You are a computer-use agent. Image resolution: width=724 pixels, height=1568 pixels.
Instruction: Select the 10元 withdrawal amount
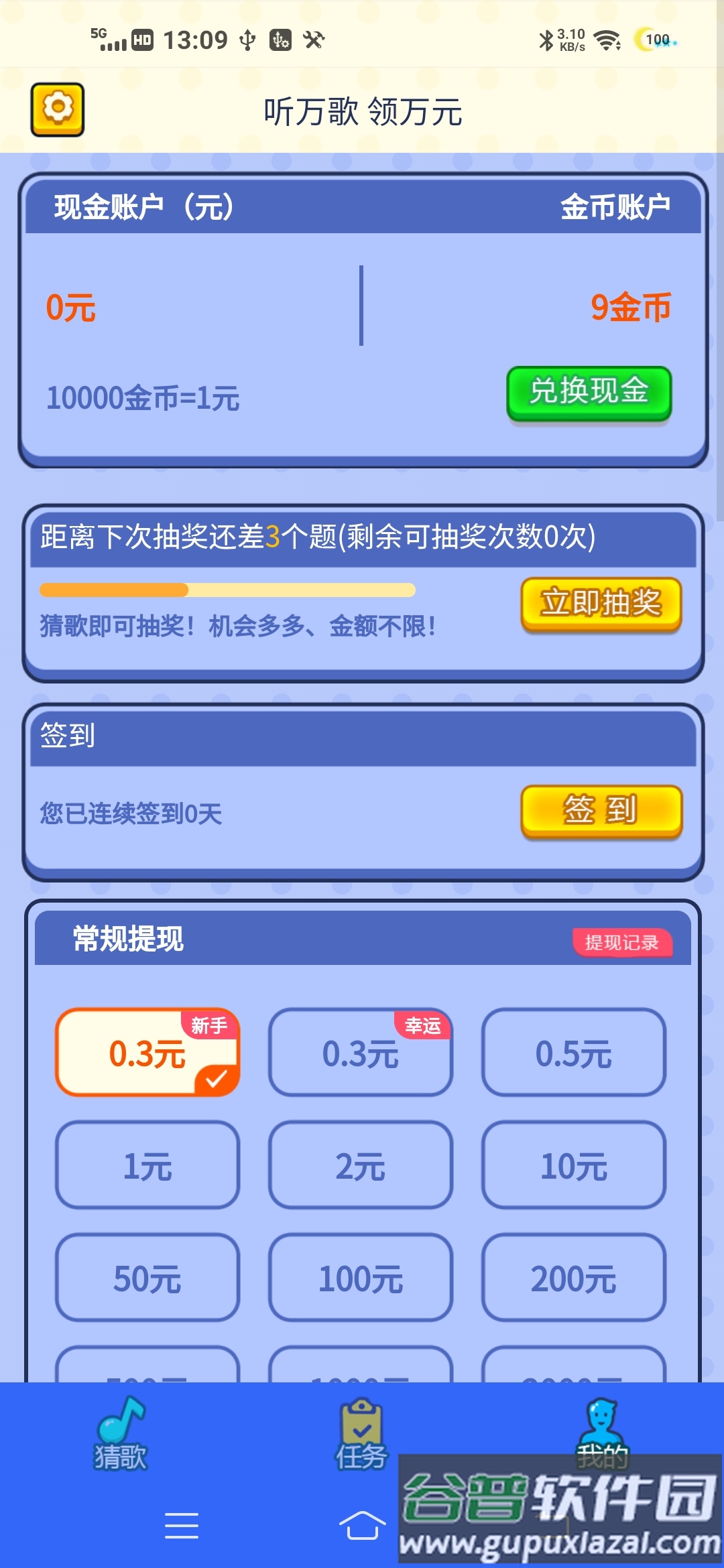(x=573, y=1165)
